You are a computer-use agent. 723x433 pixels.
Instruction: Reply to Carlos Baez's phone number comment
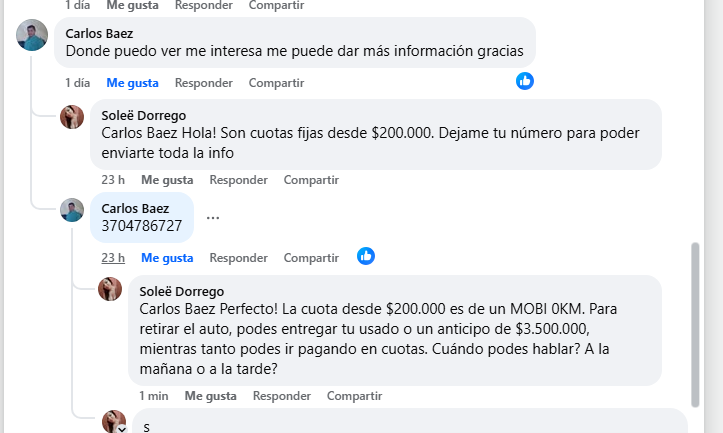click(x=238, y=257)
